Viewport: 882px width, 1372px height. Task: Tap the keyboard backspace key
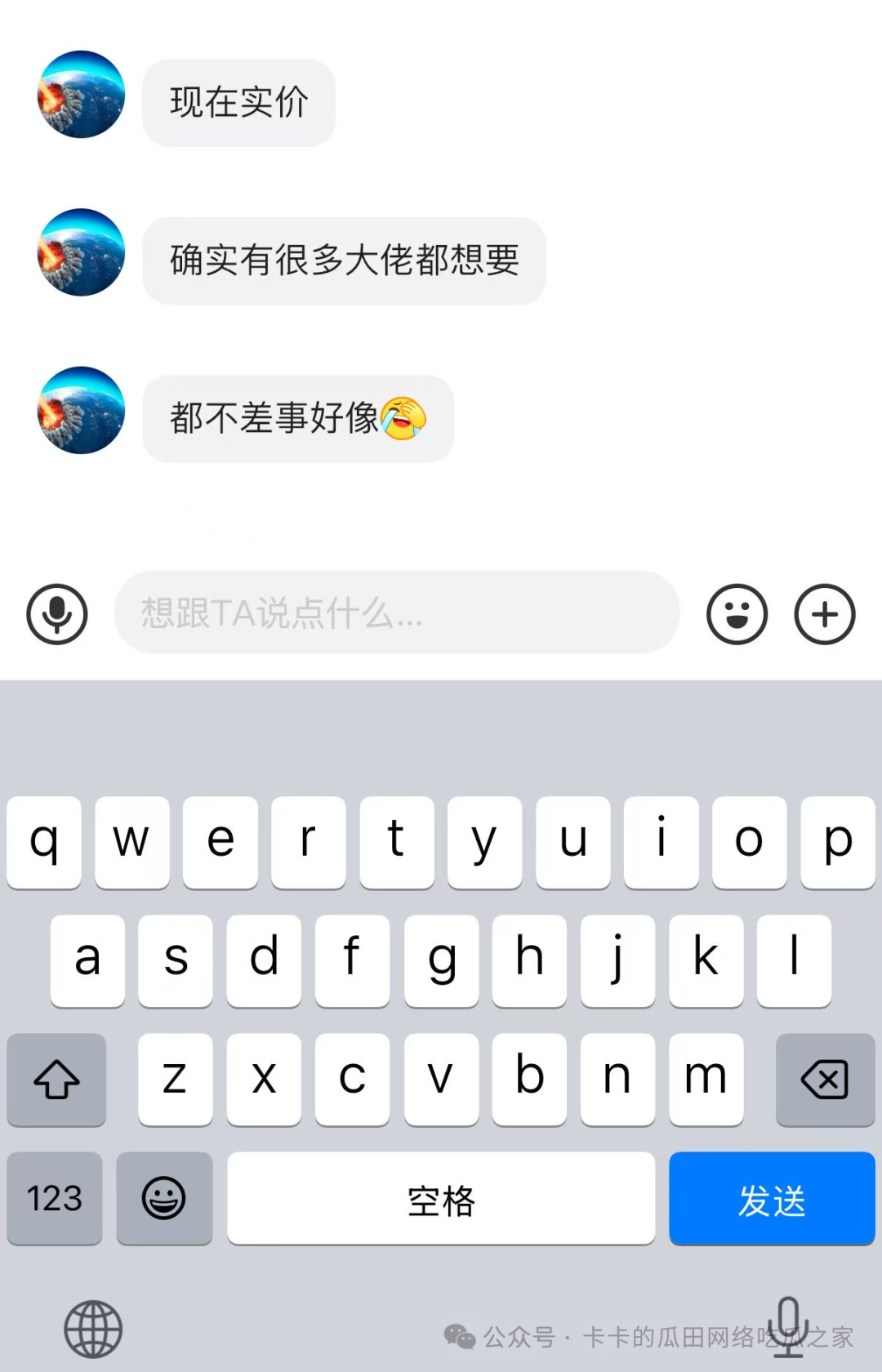[x=825, y=1080]
